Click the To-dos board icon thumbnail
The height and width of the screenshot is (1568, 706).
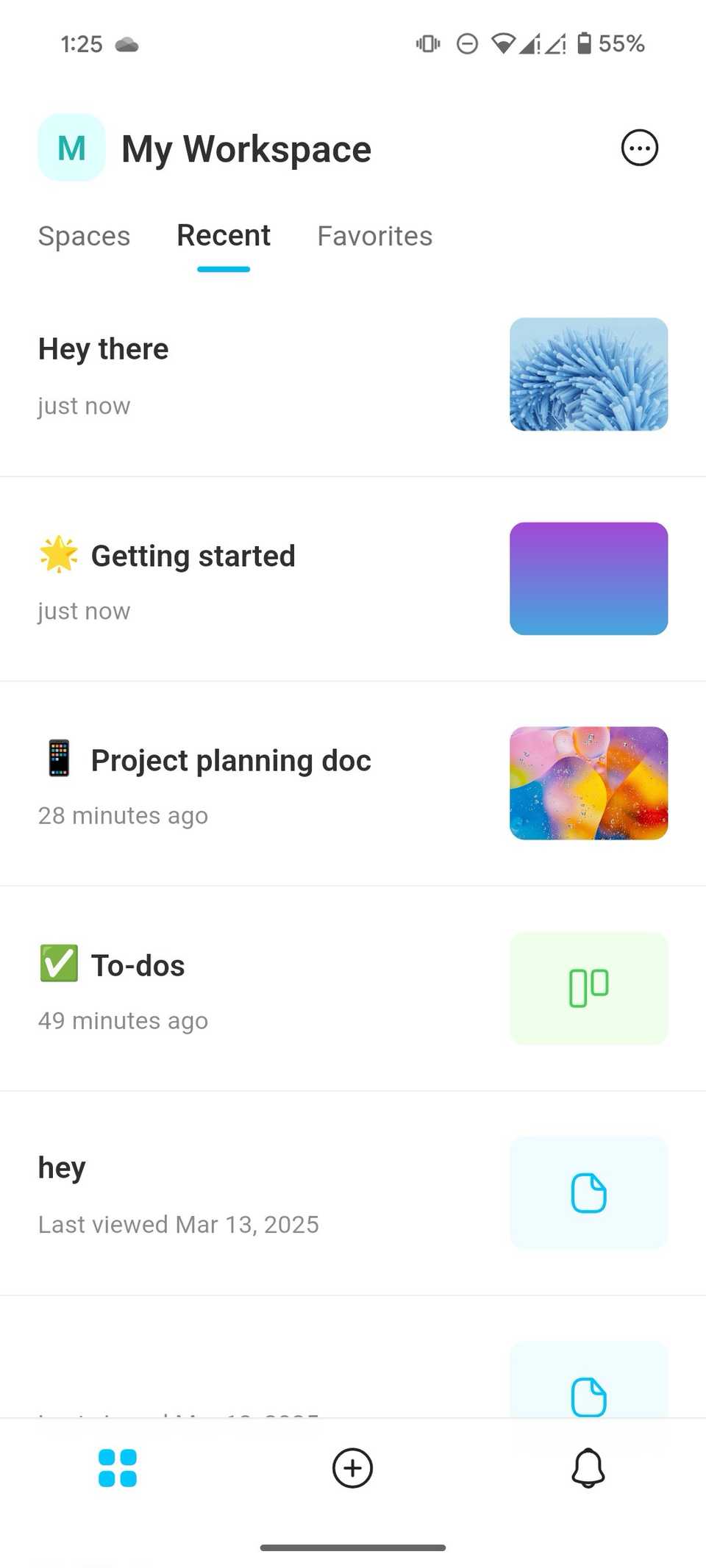click(588, 988)
